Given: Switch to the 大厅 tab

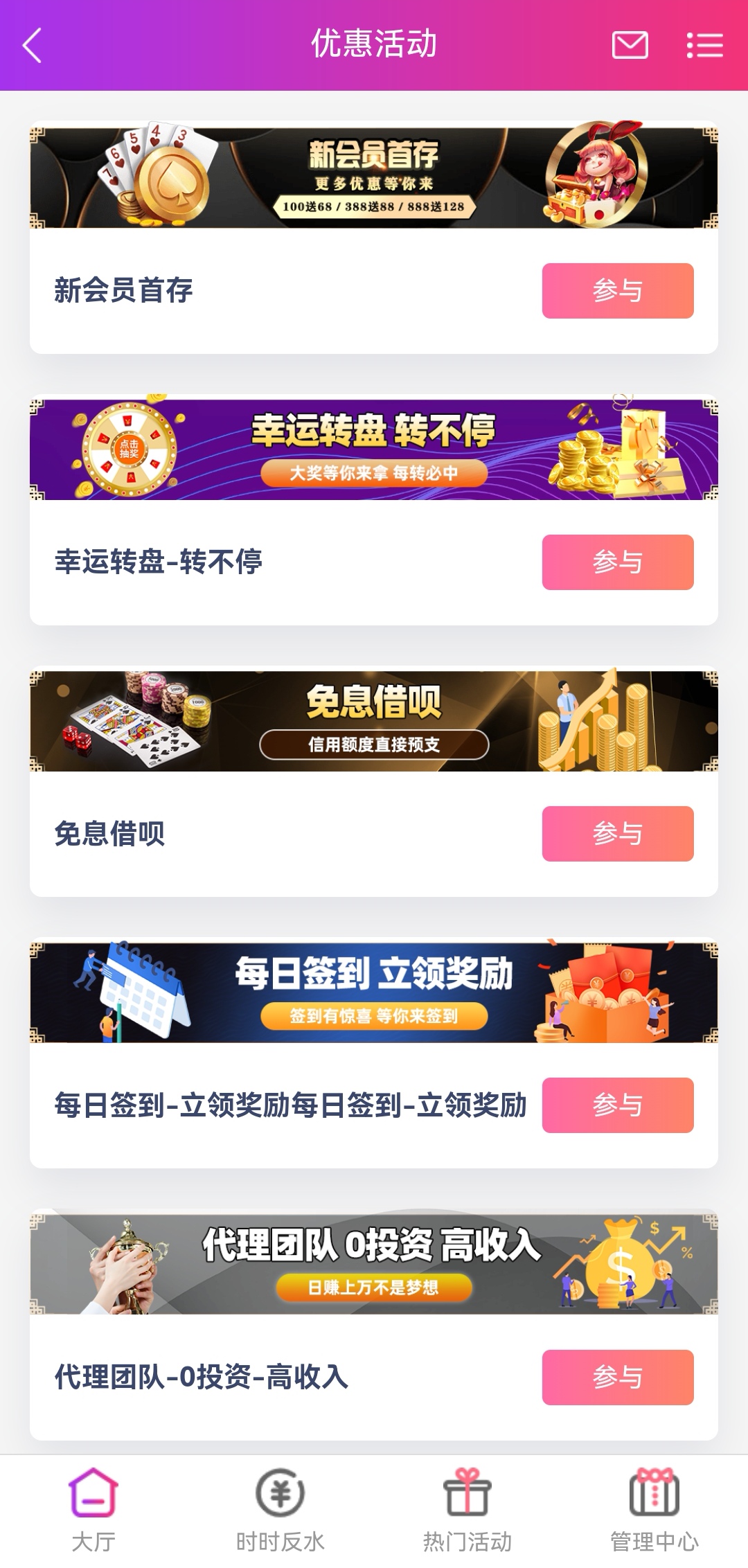Looking at the screenshot, I should tap(93, 1510).
